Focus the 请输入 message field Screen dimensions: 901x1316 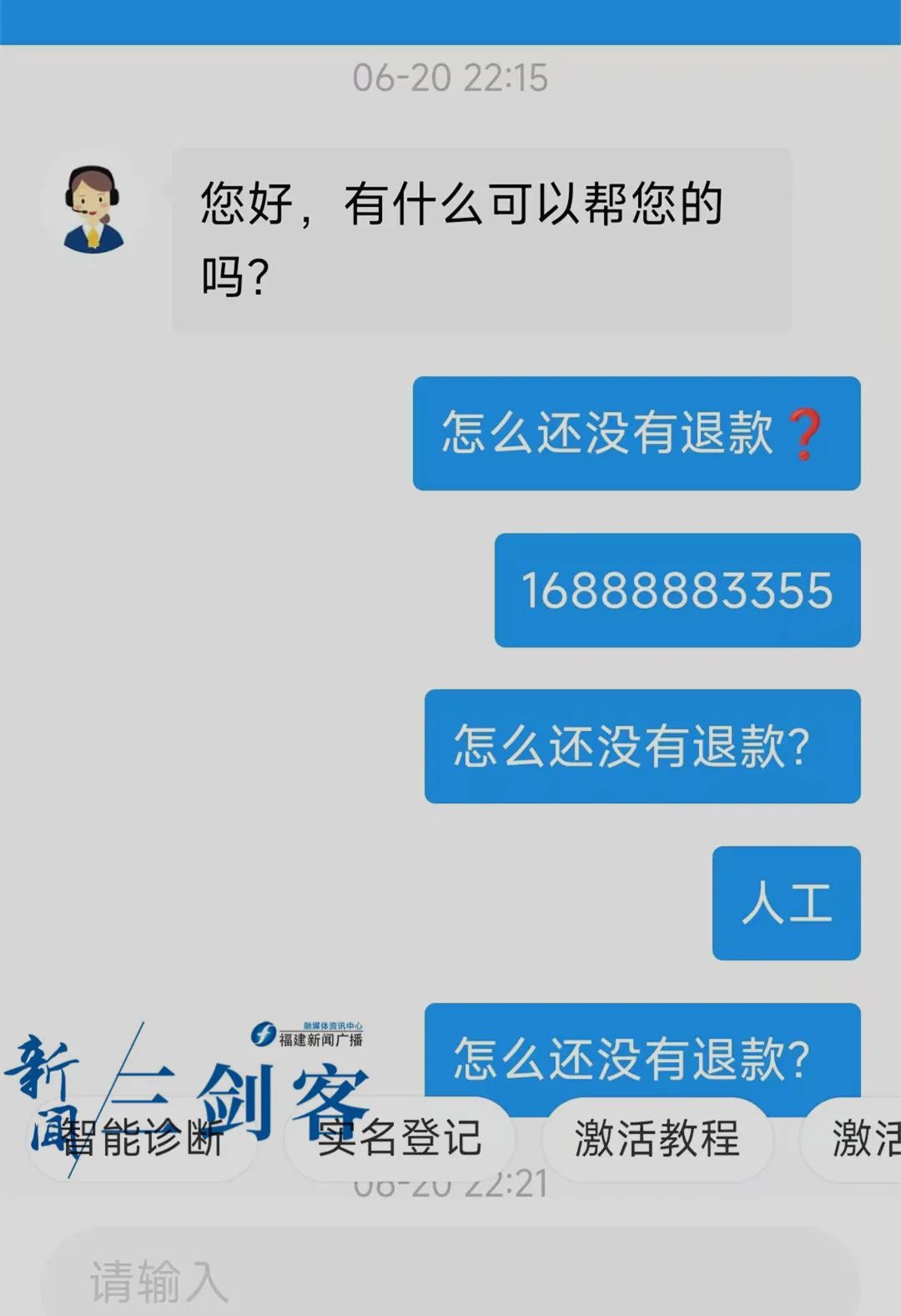[x=450, y=1279]
